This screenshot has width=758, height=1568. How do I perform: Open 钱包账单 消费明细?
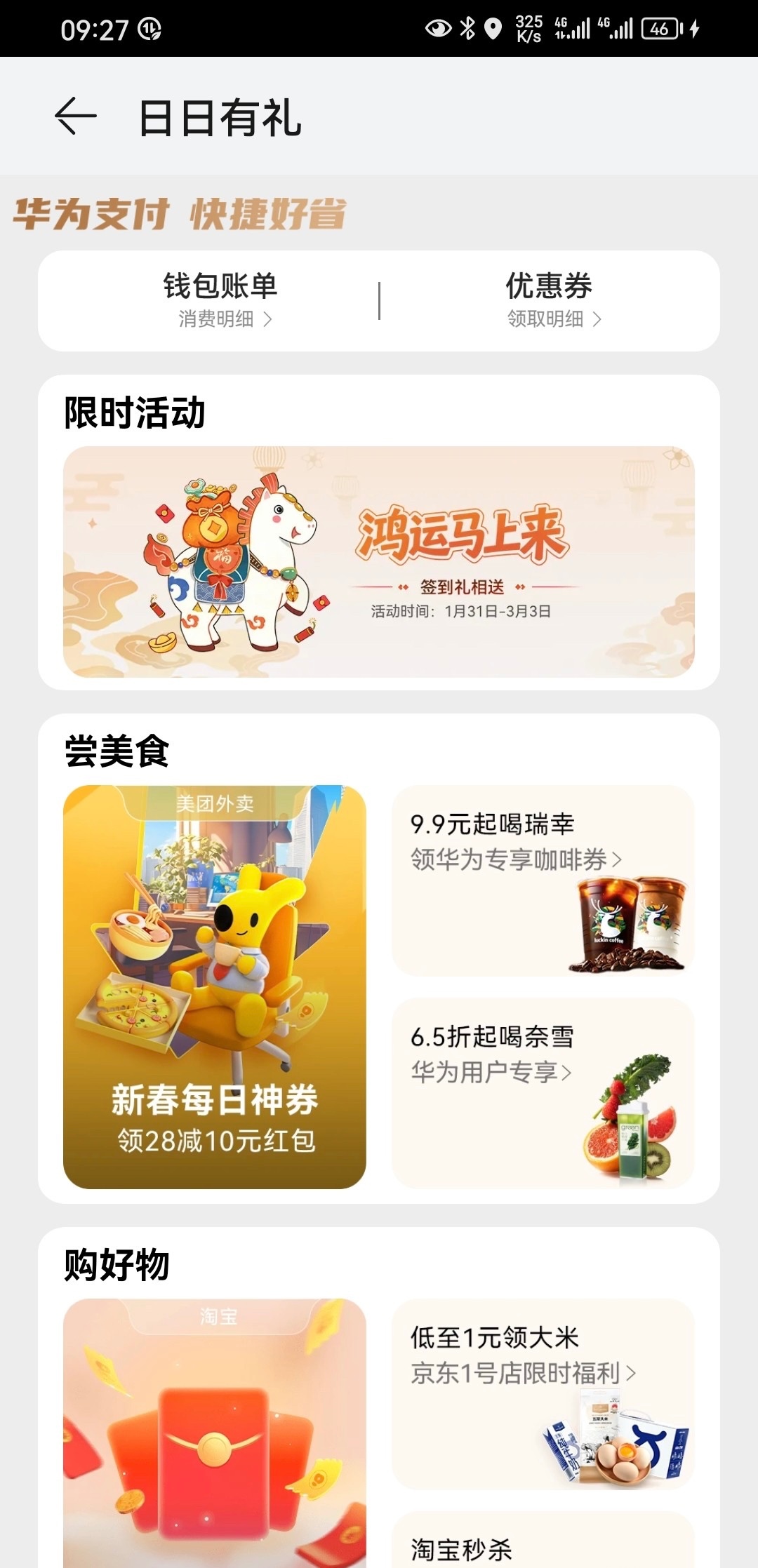pyautogui.click(x=220, y=300)
